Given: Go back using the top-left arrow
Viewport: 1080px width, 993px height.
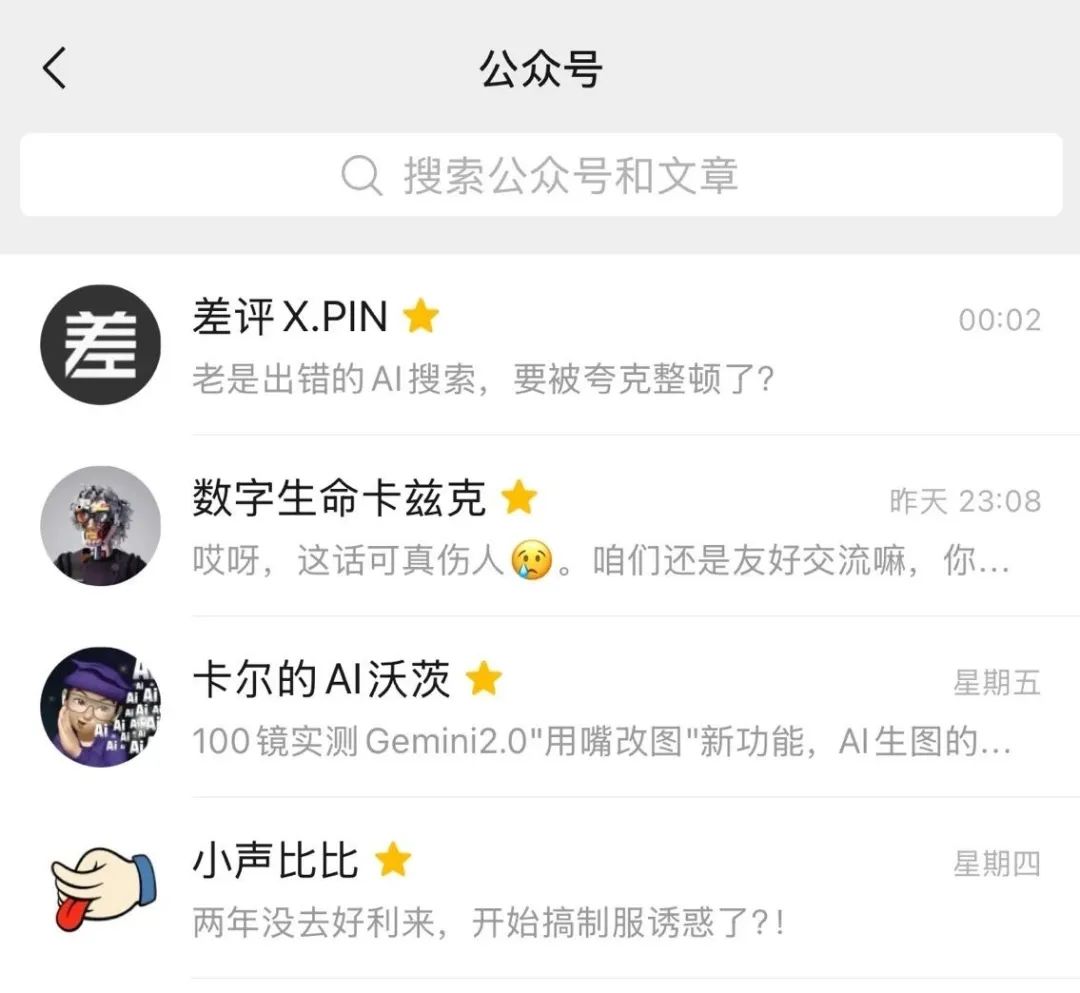Looking at the screenshot, I should (x=55, y=69).
